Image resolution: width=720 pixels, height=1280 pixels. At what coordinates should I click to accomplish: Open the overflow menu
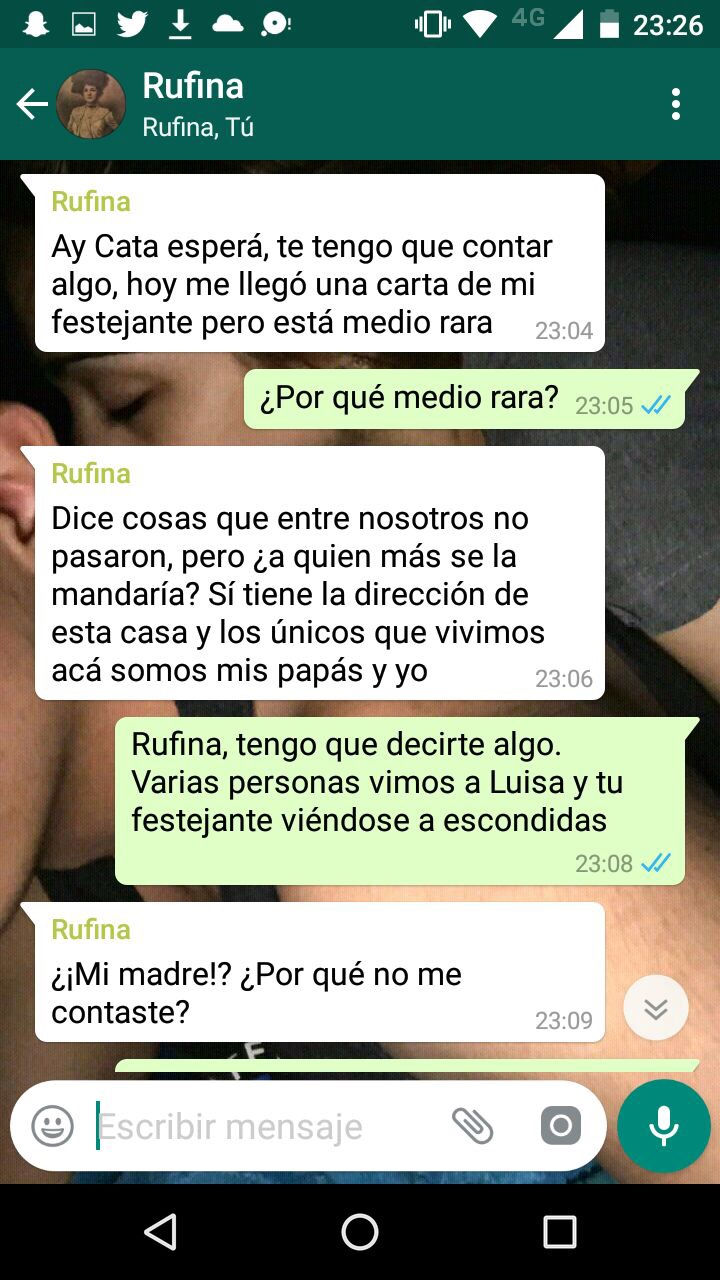pyautogui.click(x=676, y=104)
